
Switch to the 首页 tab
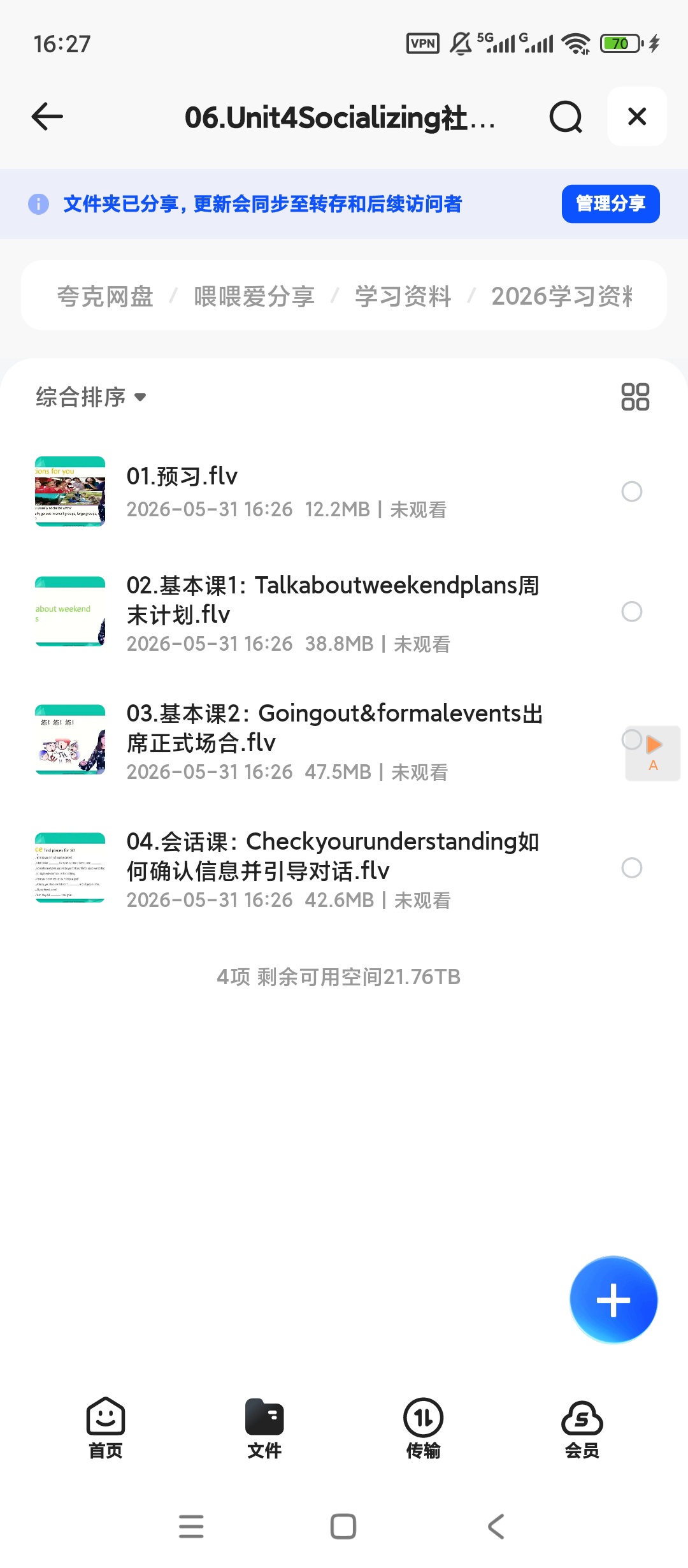105,1428
